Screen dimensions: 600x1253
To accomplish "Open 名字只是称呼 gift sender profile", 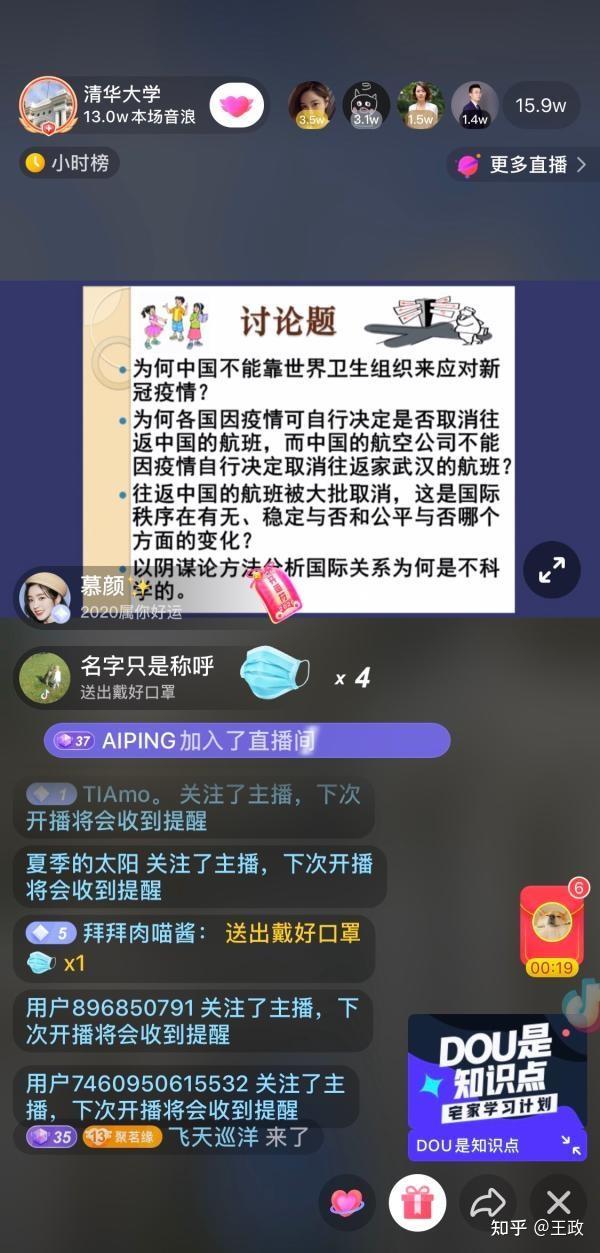I will pos(44,677).
